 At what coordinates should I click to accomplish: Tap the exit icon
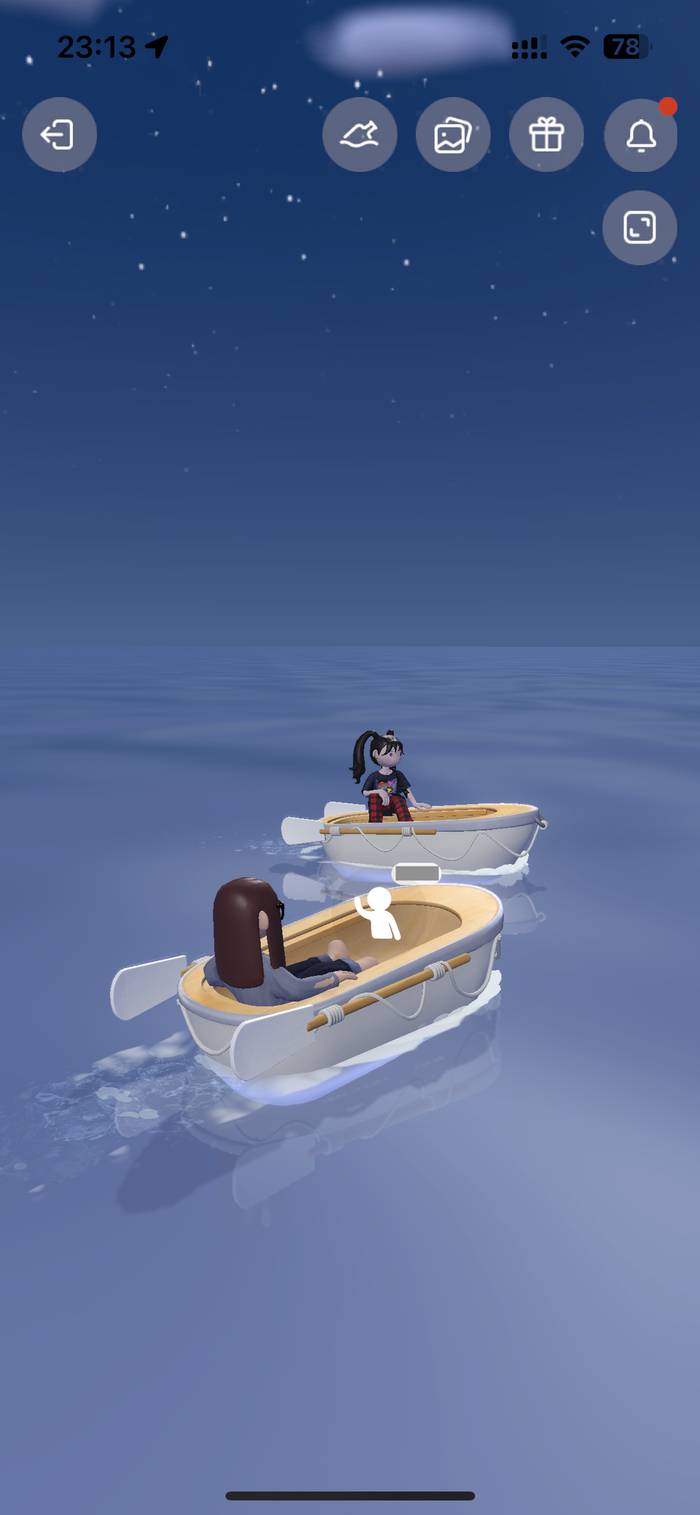pyautogui.click(x=59, y=134)
